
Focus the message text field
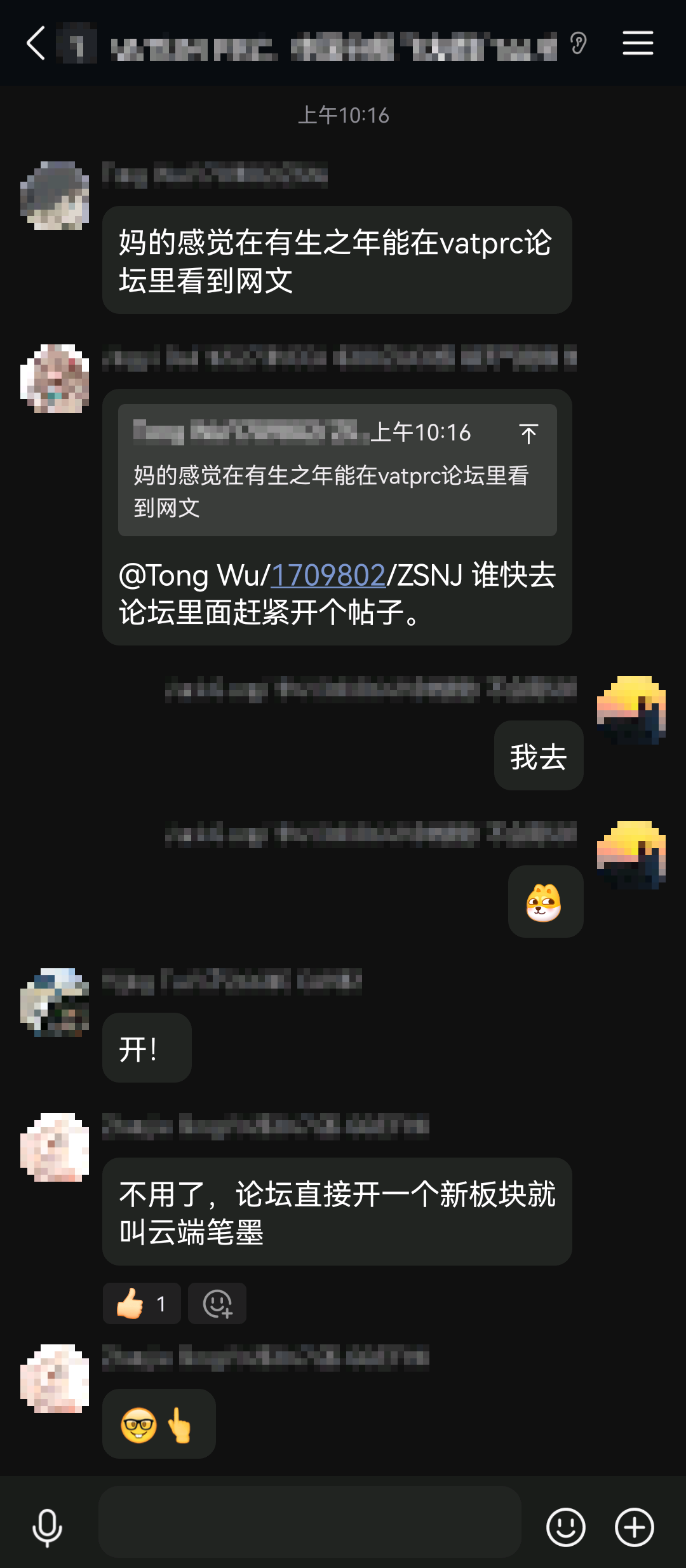coord(310,1522)
